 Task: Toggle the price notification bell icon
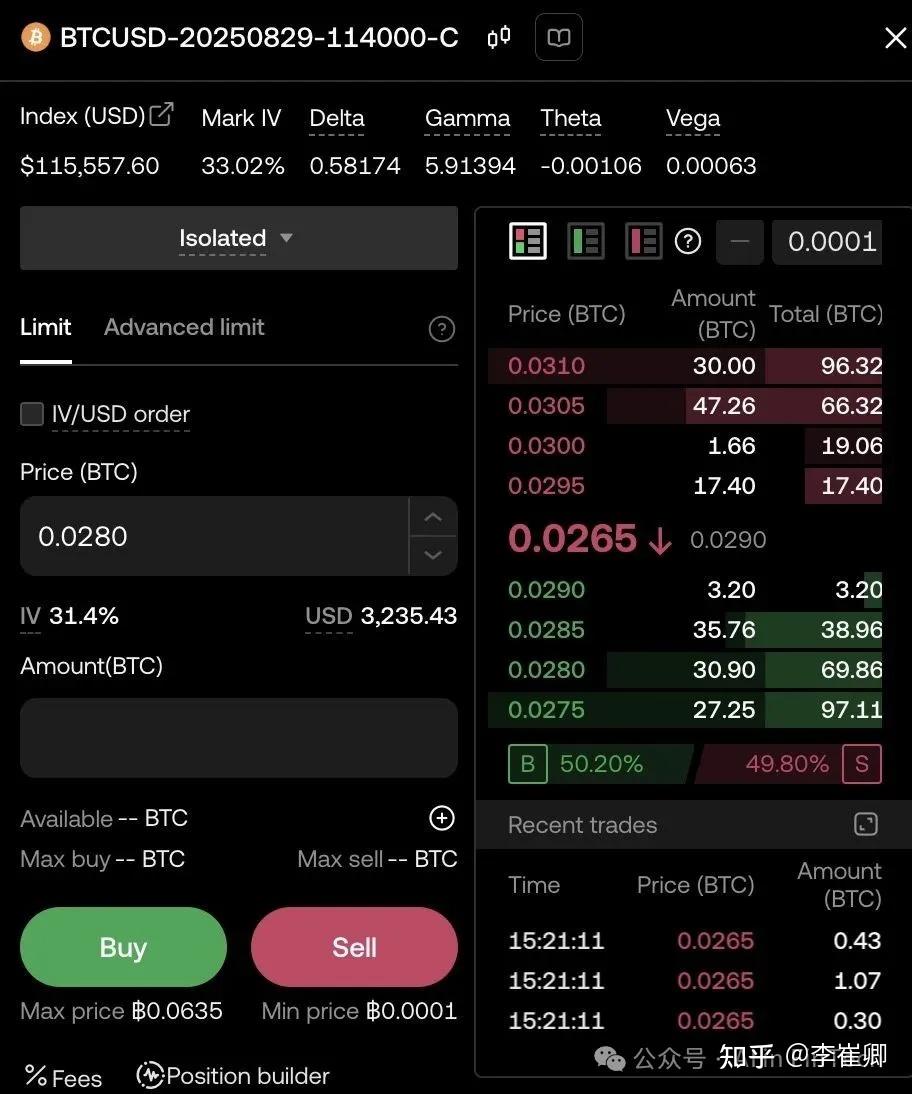[x=498, y=35]
